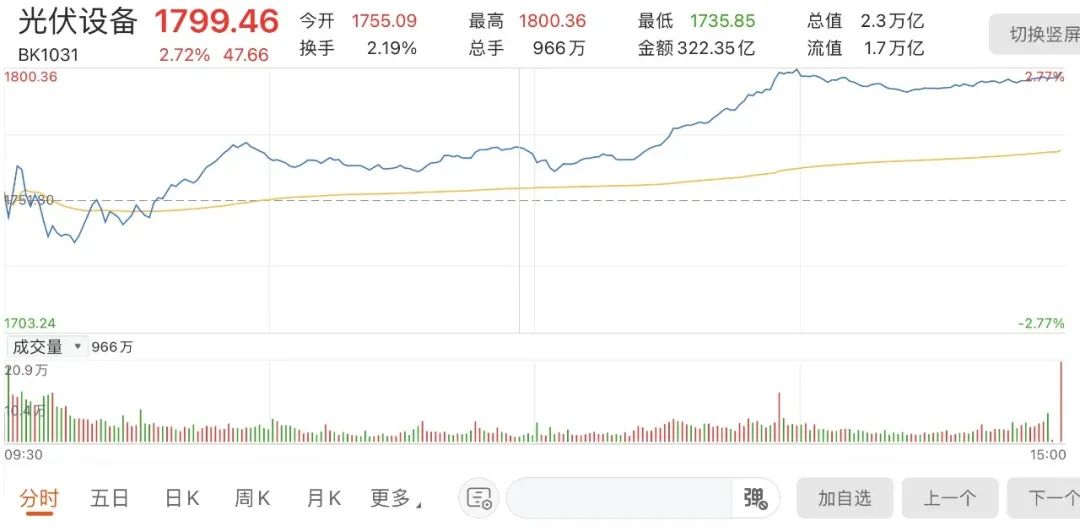Tap the bullet comment input field
The height and width of the screenshot is (532, 1080).
pyautogui.click(x=620, y=498)
